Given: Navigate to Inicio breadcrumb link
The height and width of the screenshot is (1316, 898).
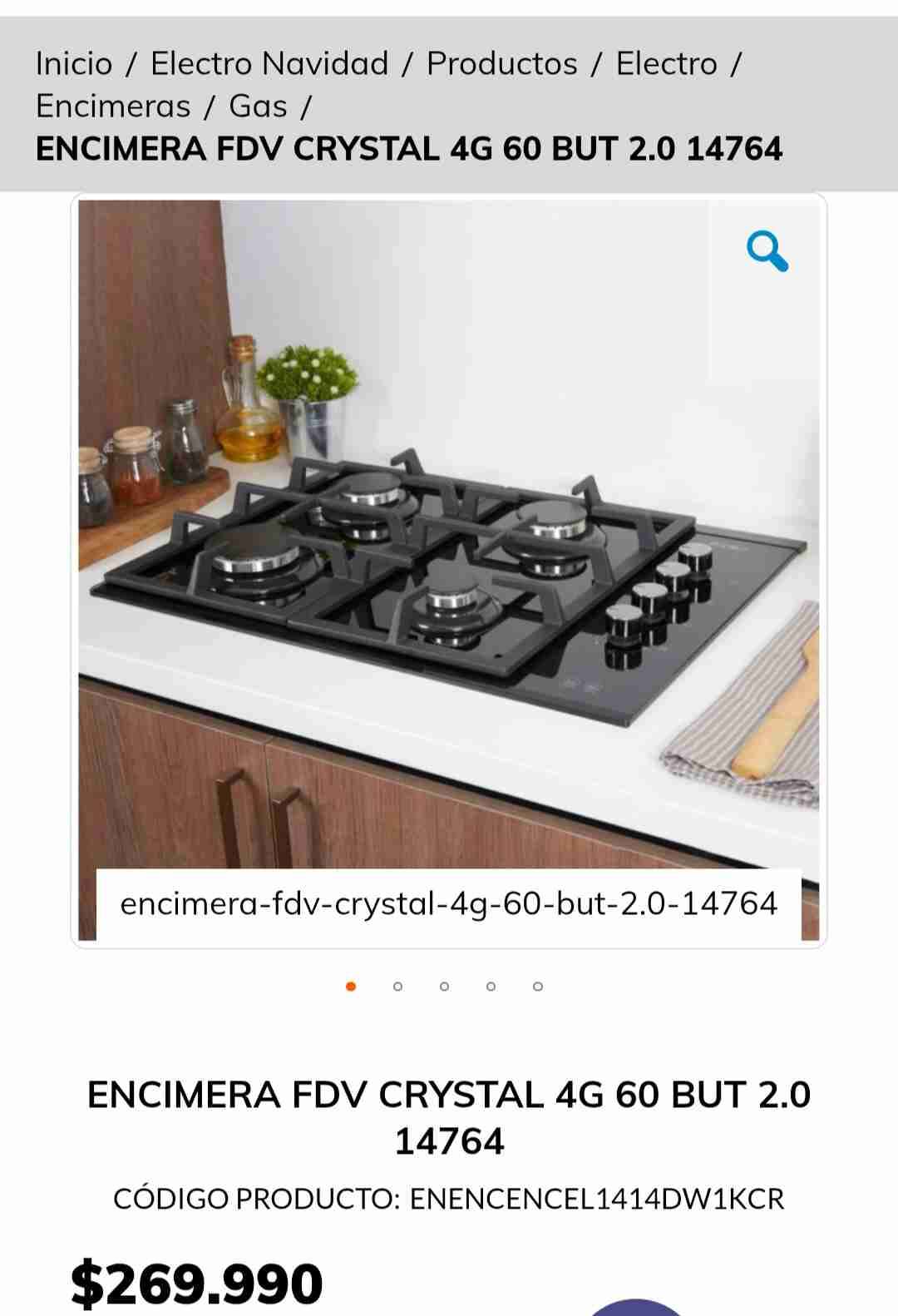Looking at the screenshot, I should tap(73, 63).
